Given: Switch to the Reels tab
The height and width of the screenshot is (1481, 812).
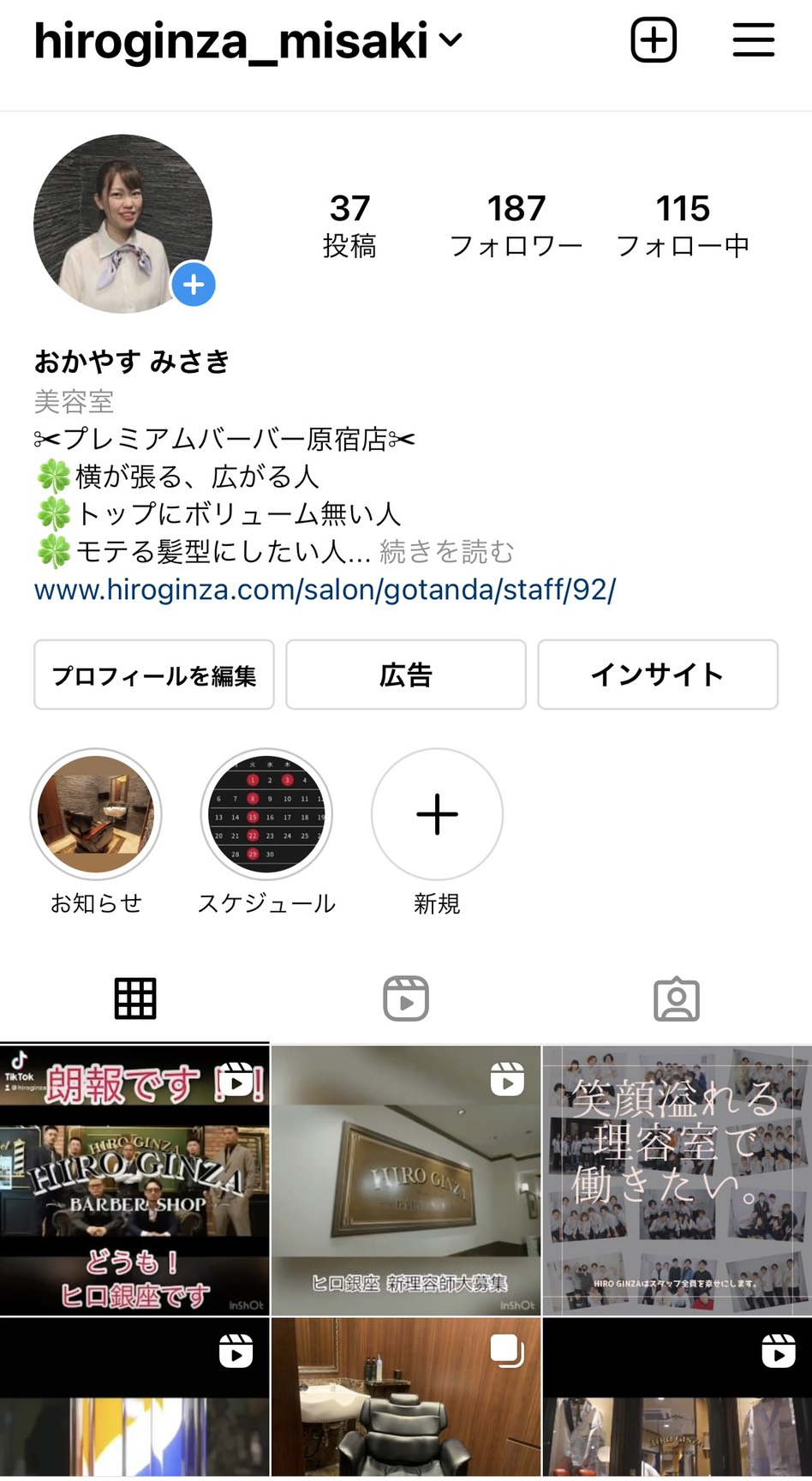Looking at the screenshot, I should pyautogui.click(x=406, y=998).
